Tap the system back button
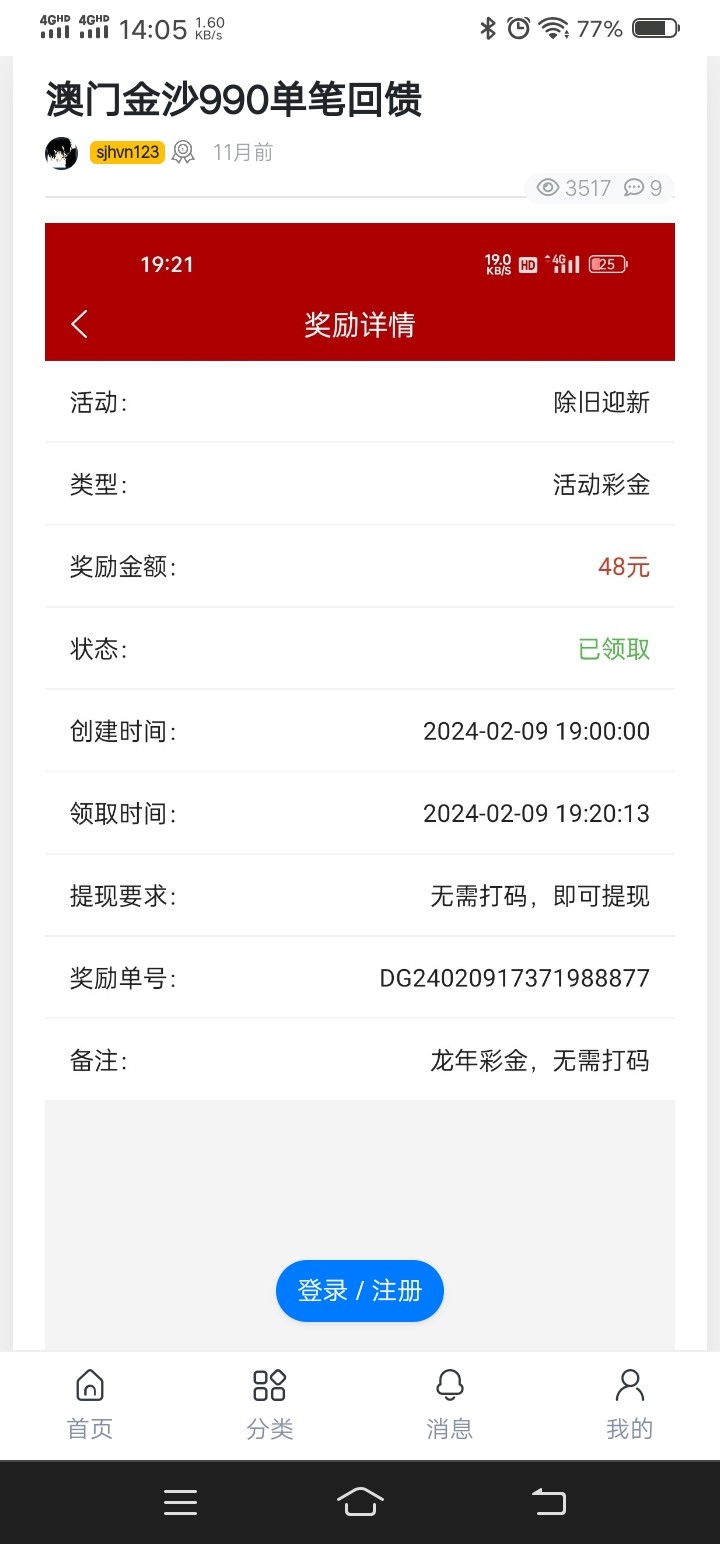 click(x=548, y=1501)
